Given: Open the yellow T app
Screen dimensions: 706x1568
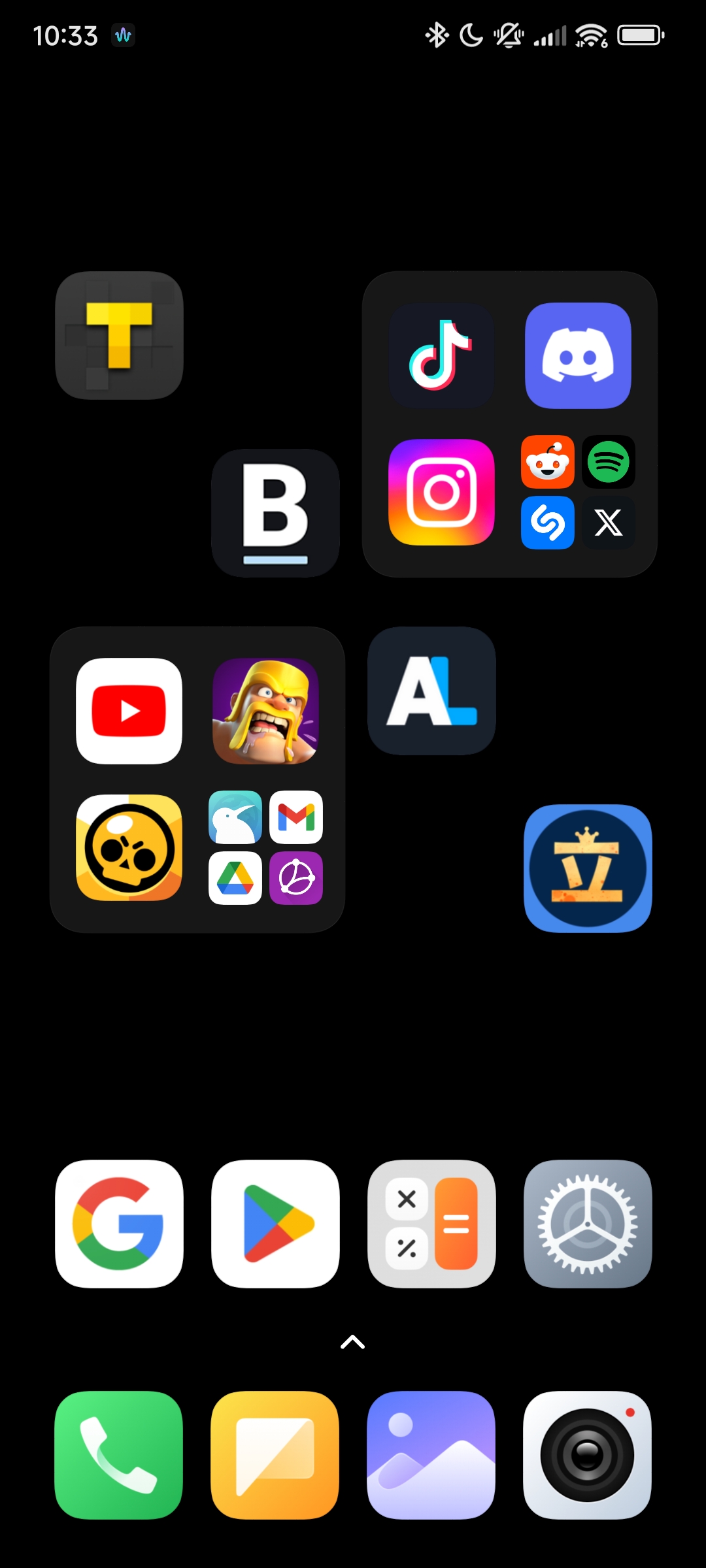Looking at the screenshot, I should [x=119, y=335].
